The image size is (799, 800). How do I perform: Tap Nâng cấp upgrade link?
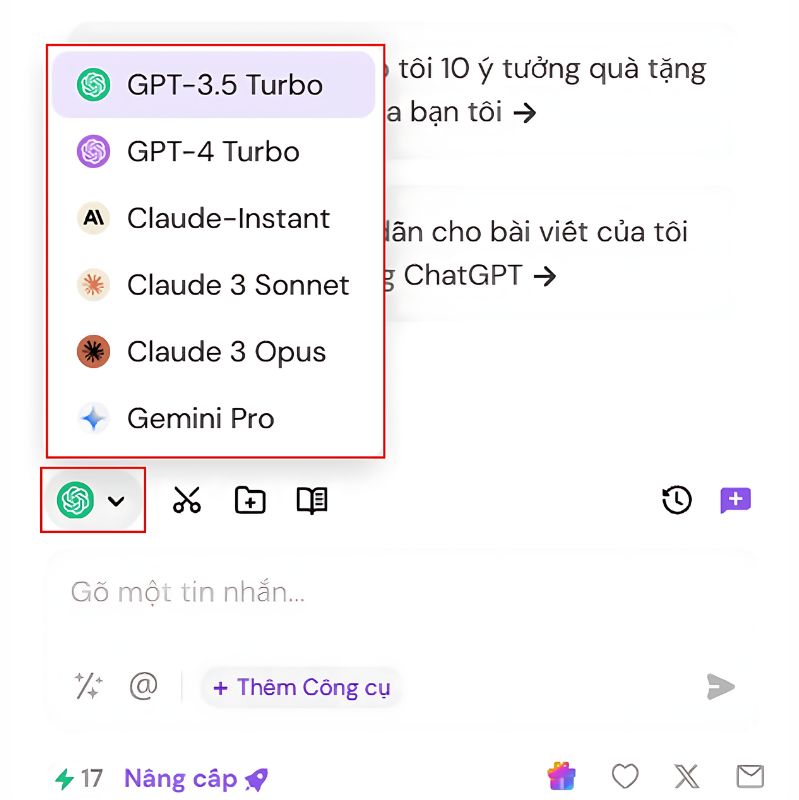tap(196, 778)
